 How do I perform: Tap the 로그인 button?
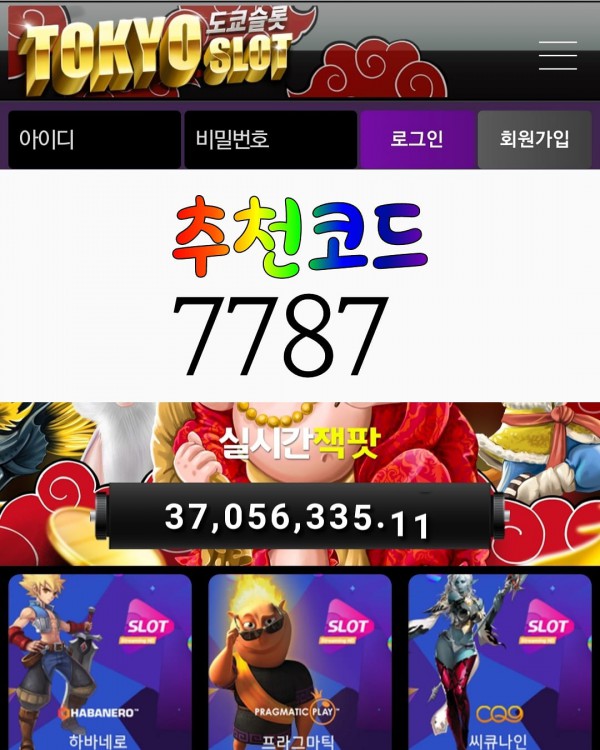coord(417,139)
